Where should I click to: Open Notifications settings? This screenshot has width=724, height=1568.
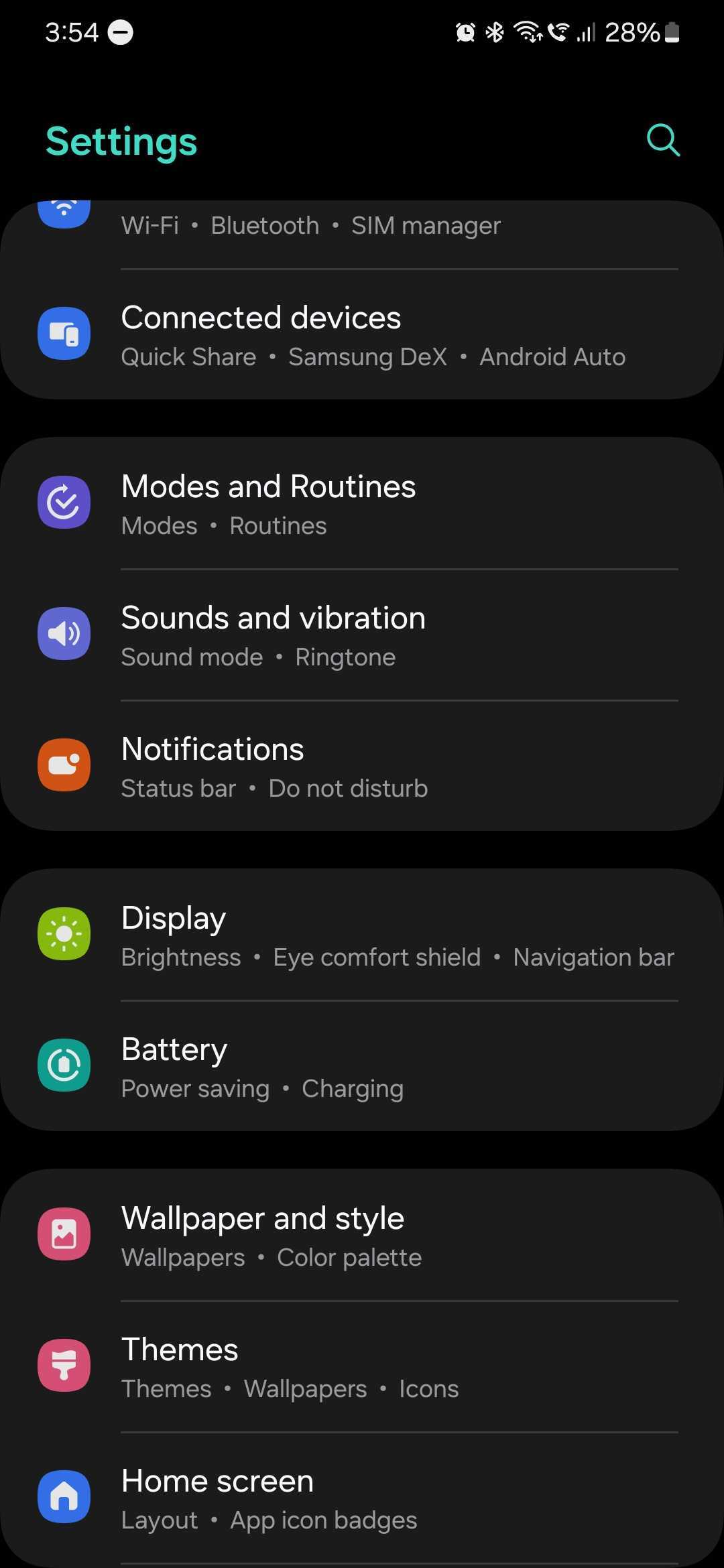point(362,767)
